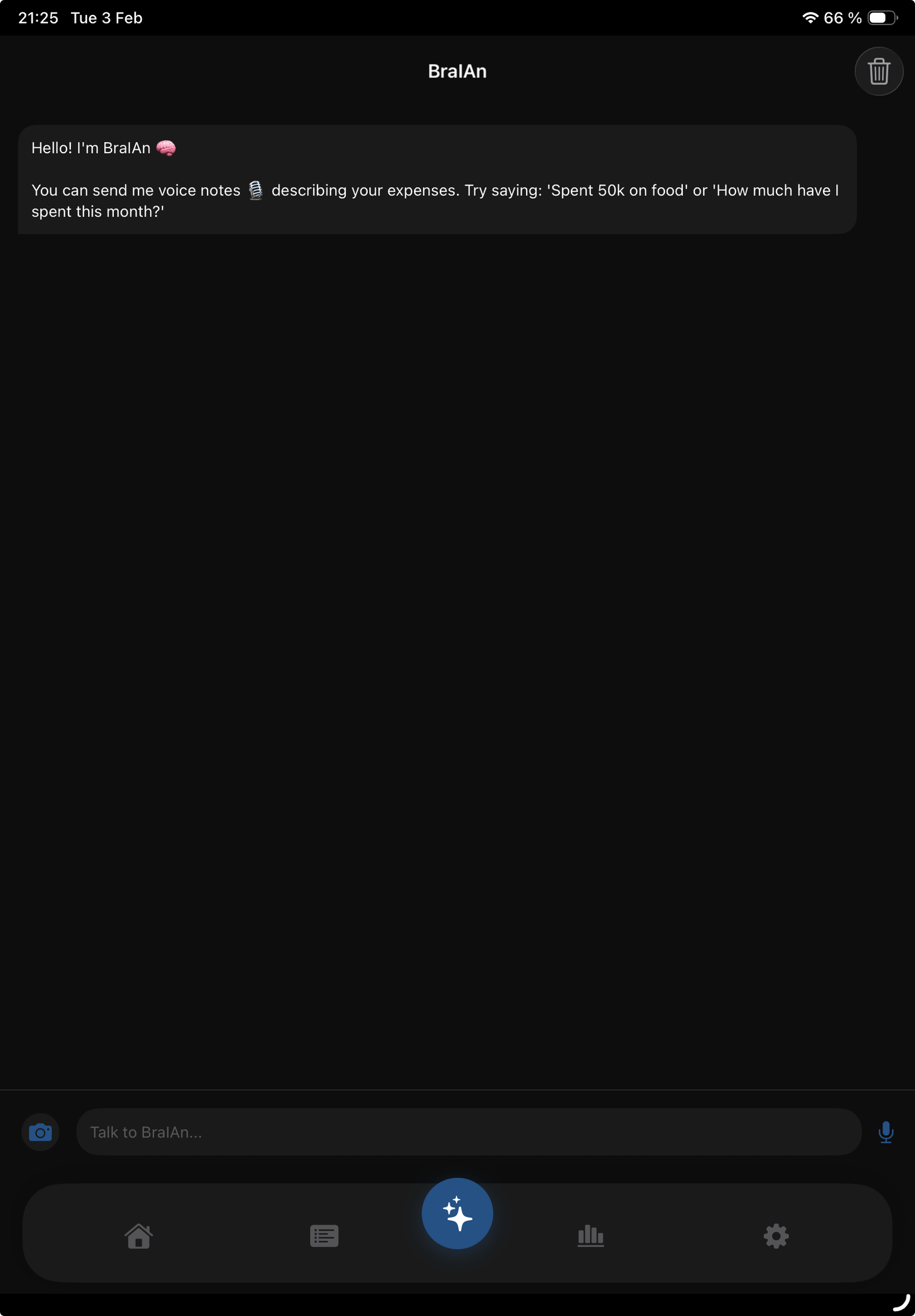915x1316 pixels.
Task: Open the camera to attach a photo
Action: (40, 1132)
